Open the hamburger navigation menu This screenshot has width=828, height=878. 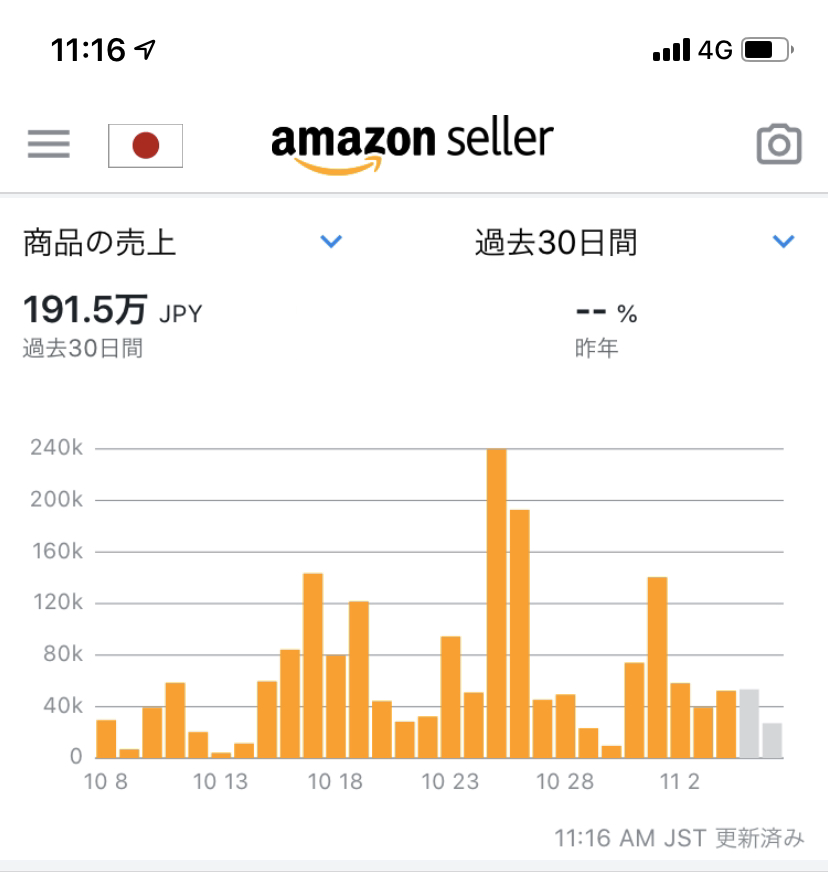(48, 144)
